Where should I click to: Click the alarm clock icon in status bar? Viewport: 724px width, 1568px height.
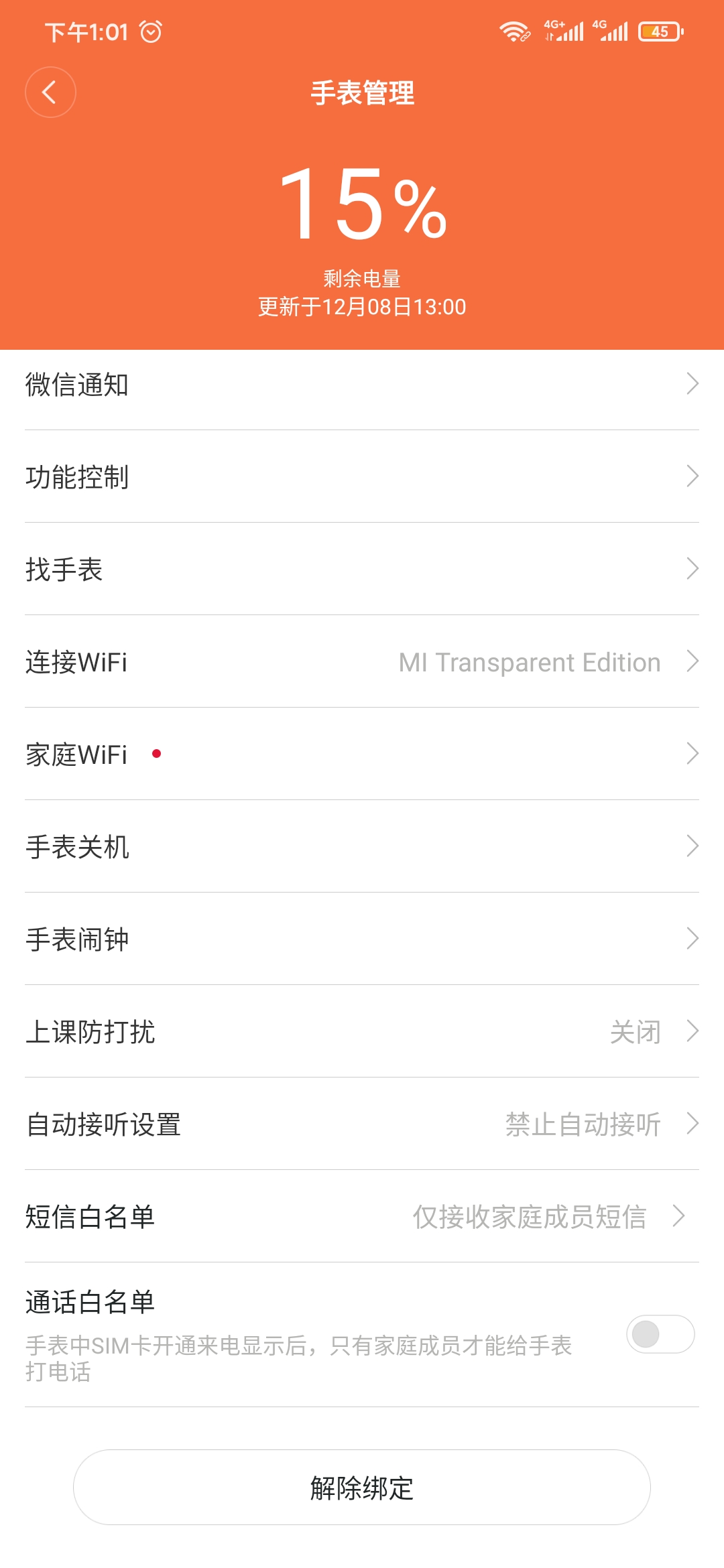tap(150, 31)
